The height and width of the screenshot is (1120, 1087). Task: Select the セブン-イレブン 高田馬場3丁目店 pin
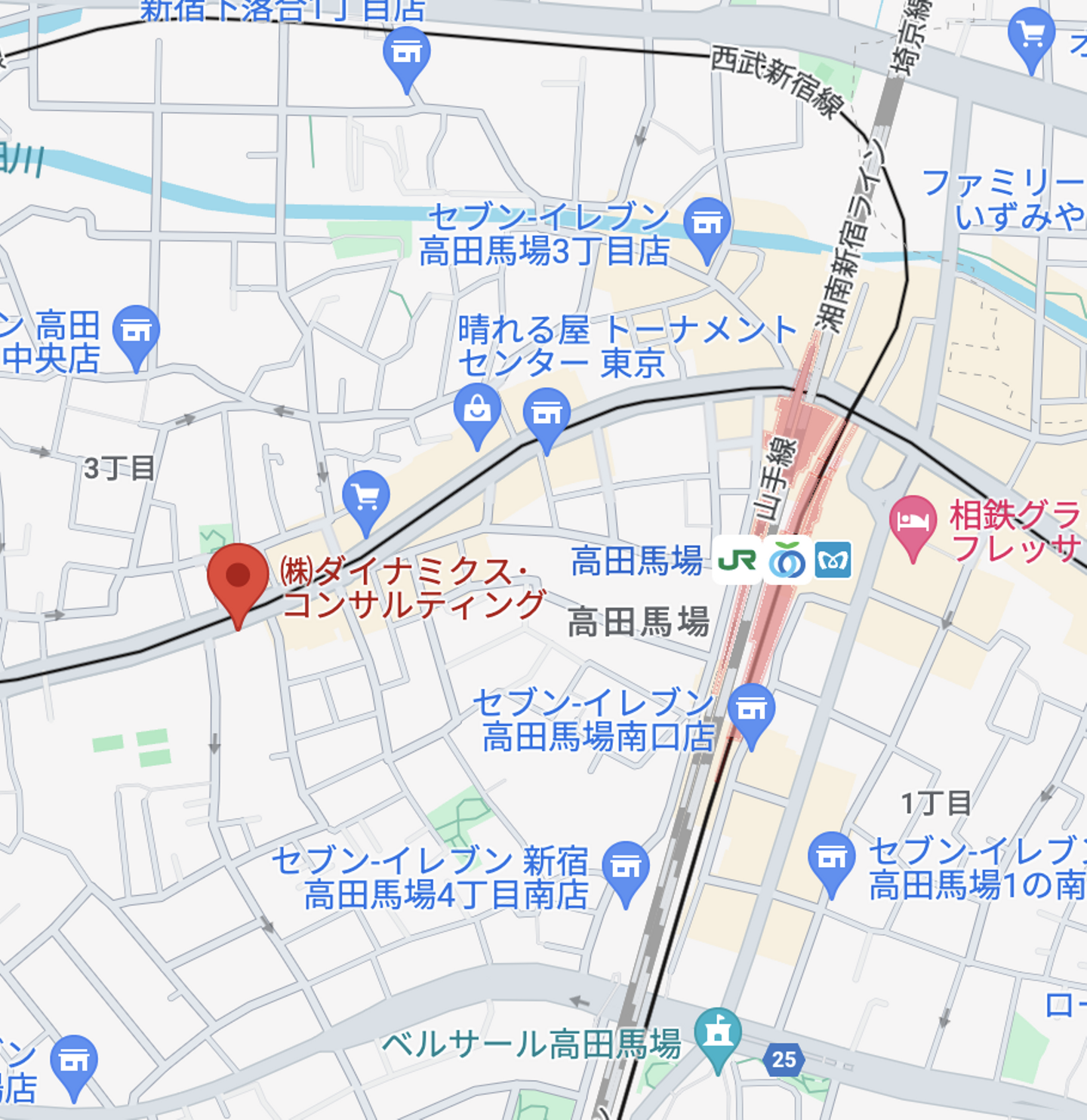(707, 224)
